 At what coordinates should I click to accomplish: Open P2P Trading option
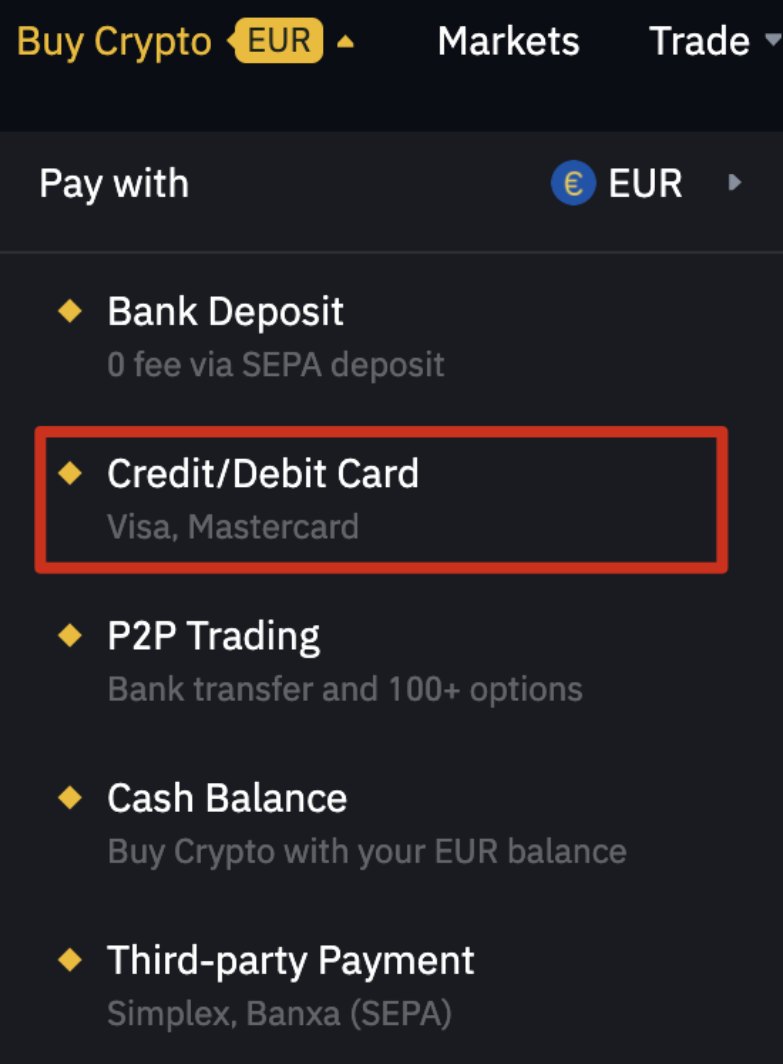(x=214, y=636)
